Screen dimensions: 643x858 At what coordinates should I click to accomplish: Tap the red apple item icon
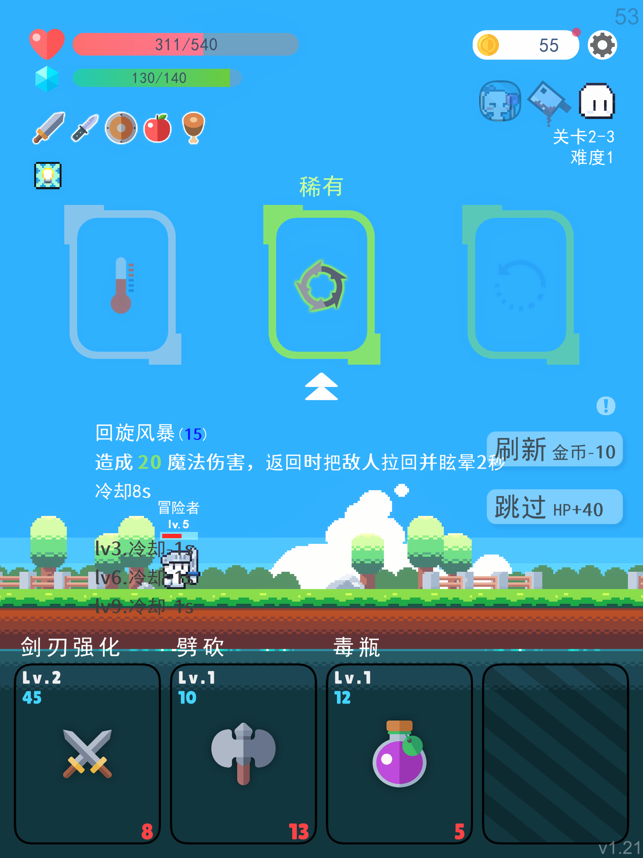157,128
